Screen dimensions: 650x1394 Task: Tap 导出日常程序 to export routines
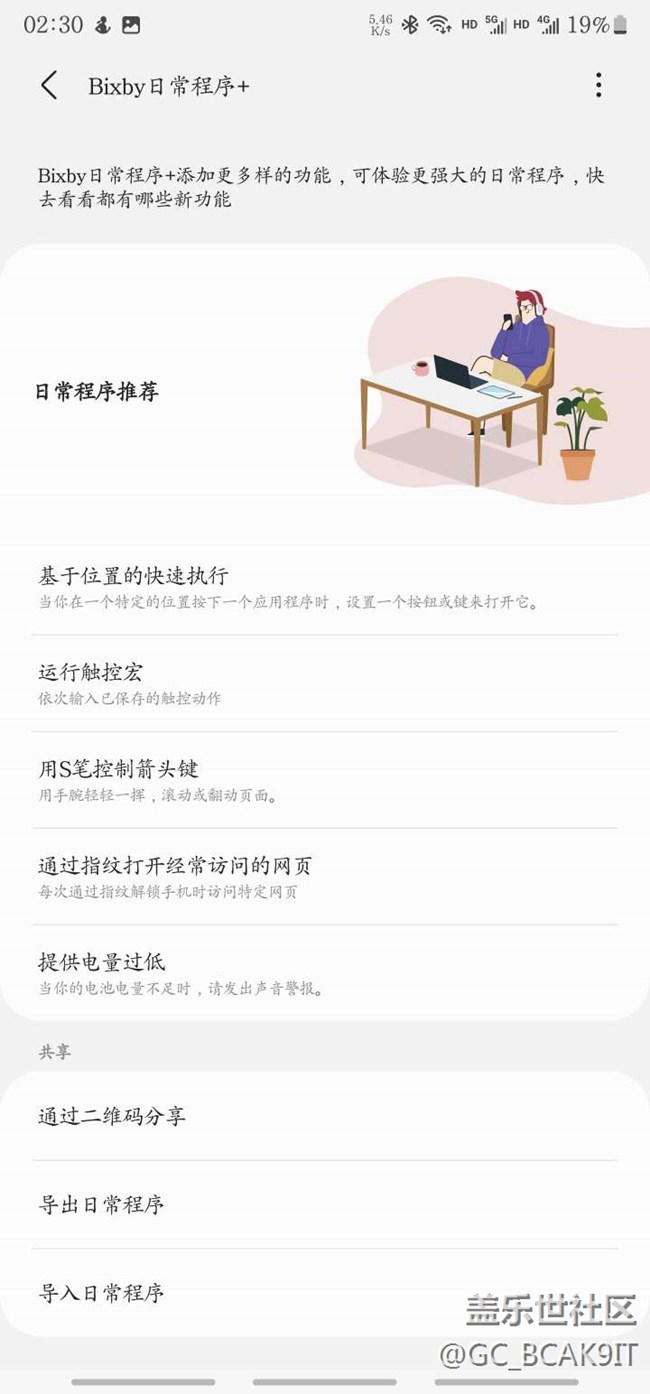coord(324,1205)
